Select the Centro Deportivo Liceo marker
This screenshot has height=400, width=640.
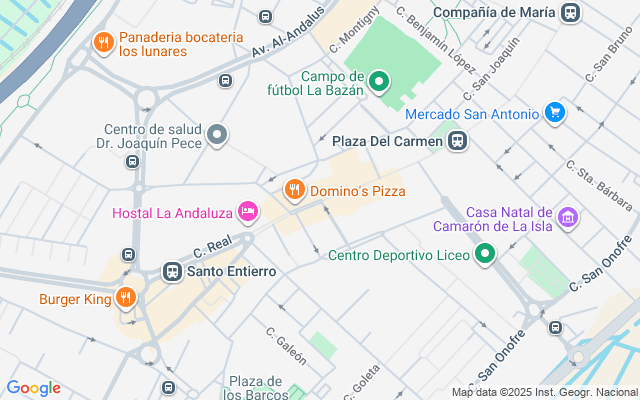click(x=485, y=254)
